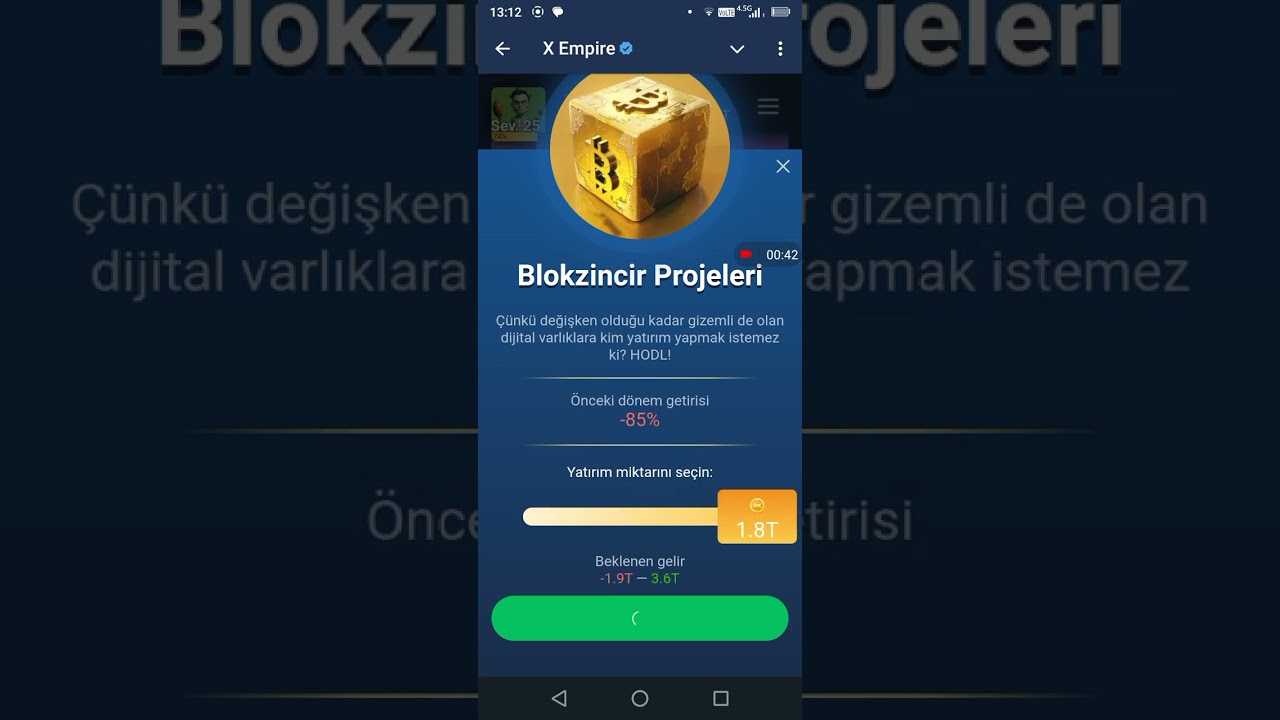
Task: Open the three-dot overflow menu
Action: tap(780, 49)
